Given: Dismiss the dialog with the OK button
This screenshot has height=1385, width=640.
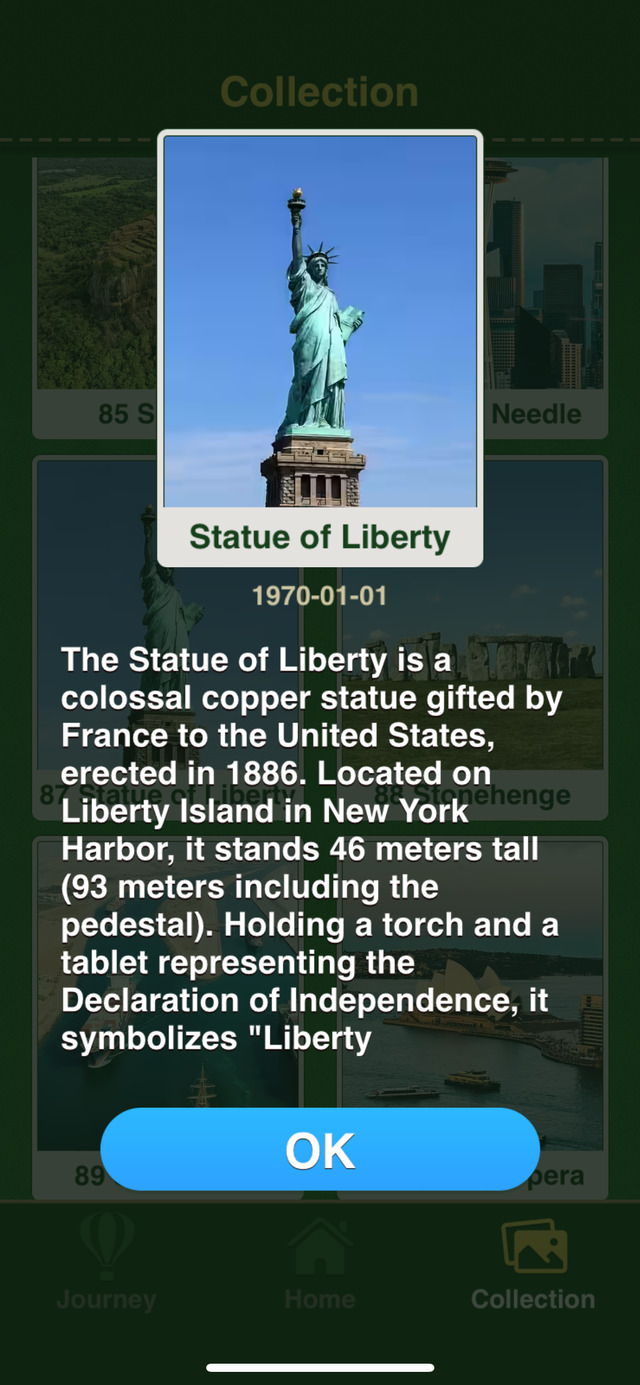Looking at the screenshot, I should click(x=320, y=1150).
